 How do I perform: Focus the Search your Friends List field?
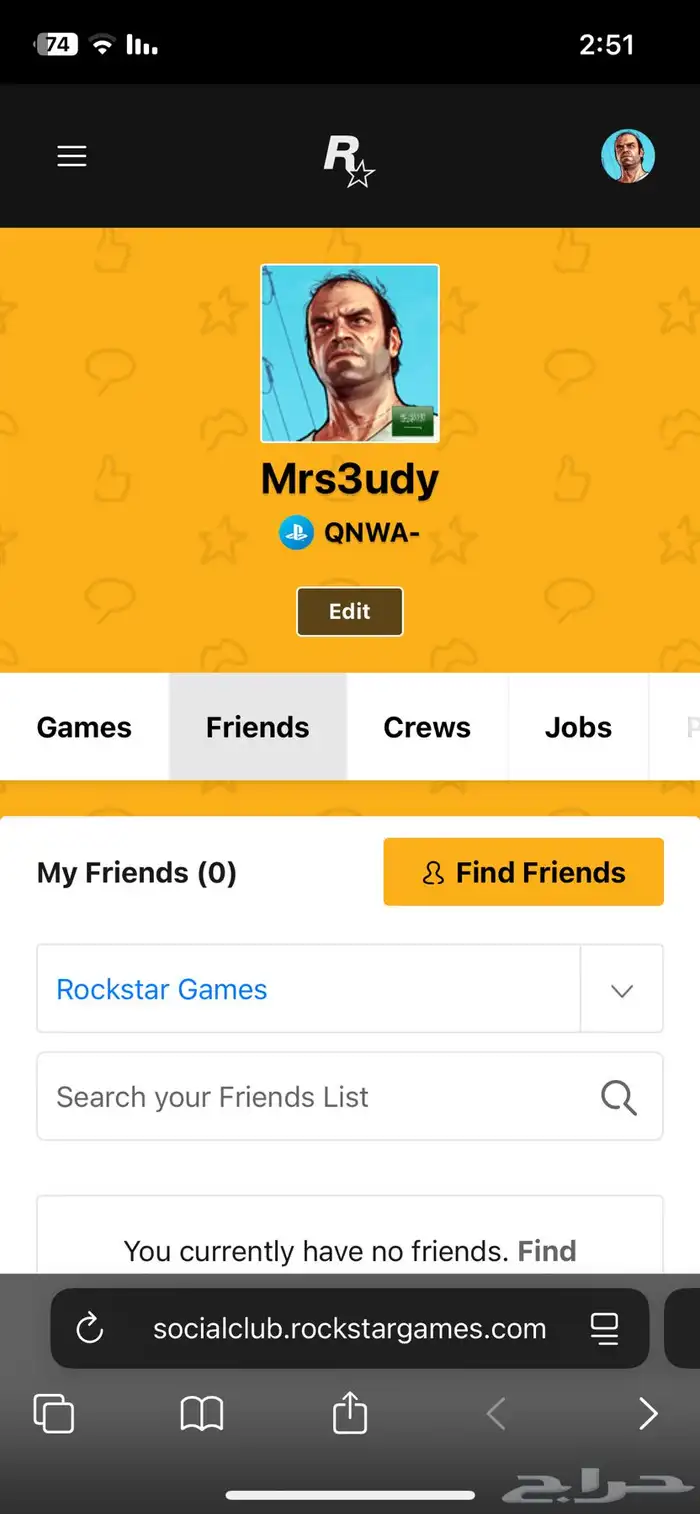pos(310,1097)
